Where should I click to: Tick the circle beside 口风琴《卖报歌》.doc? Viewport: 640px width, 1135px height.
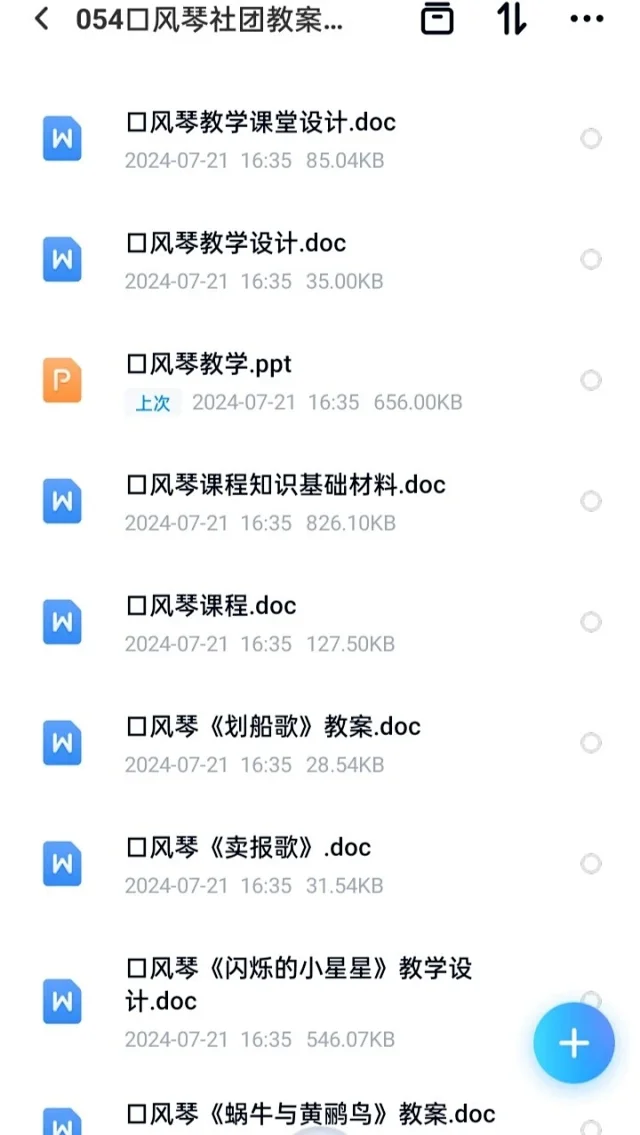[591, 864]
